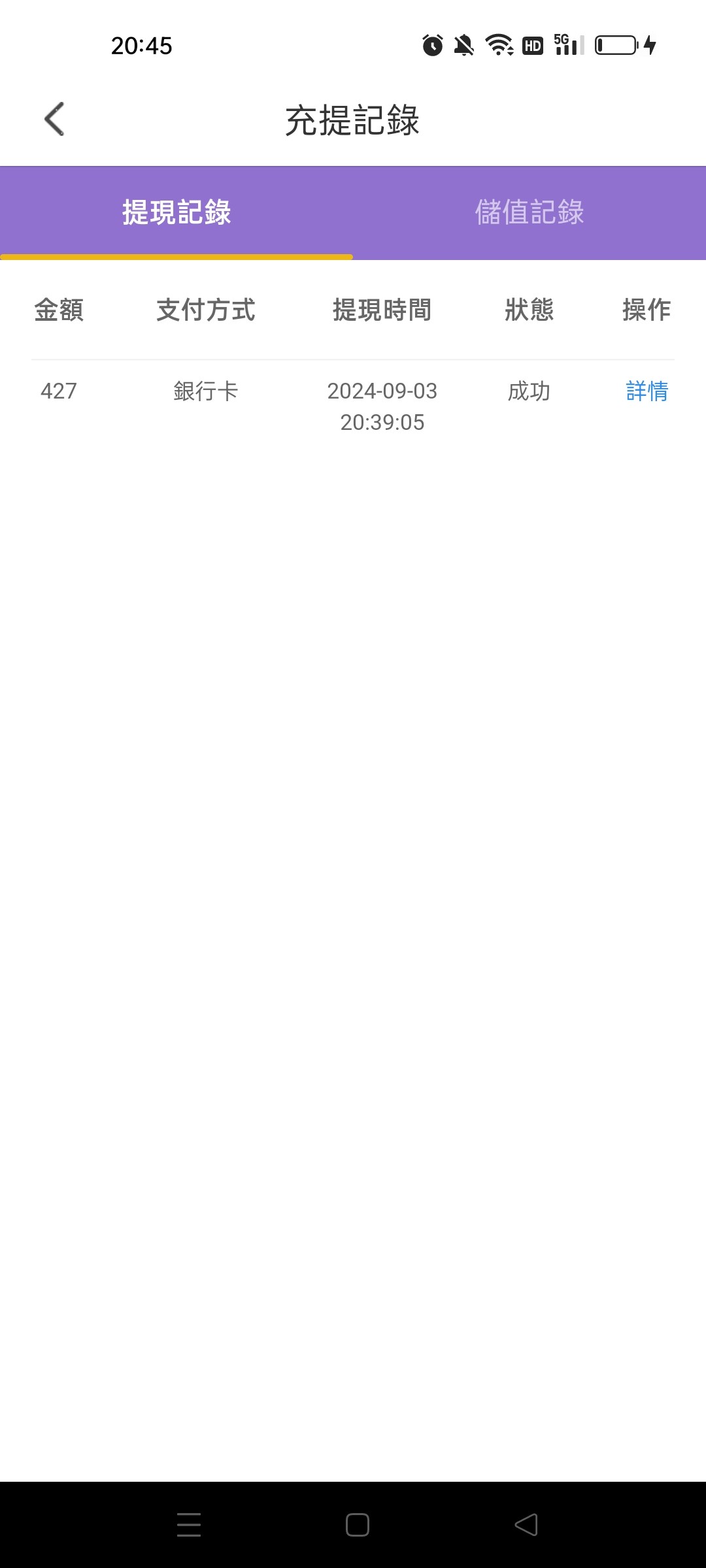This screenshot has height=1568, width=706.
Task: Open 詳情 for the 427 withdrawal
Action: (x=646, y=392)
